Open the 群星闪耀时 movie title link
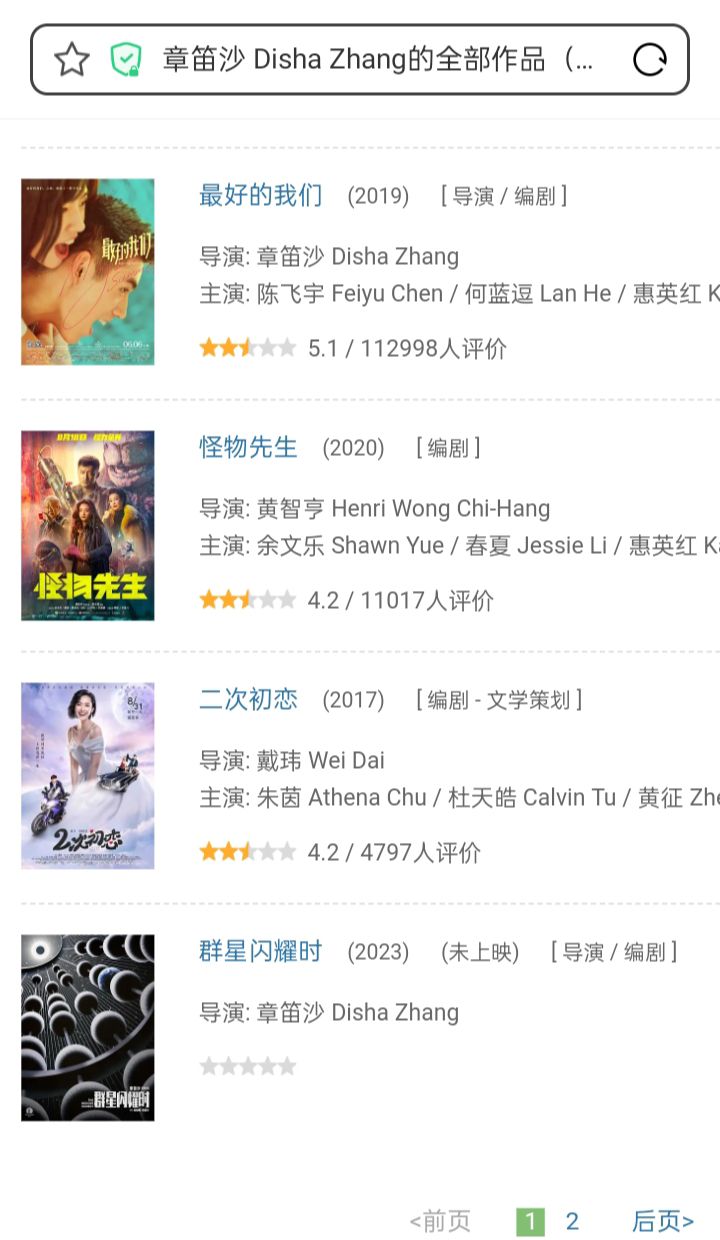Screen dimensions: 720x1240 (x=260, y=951)
